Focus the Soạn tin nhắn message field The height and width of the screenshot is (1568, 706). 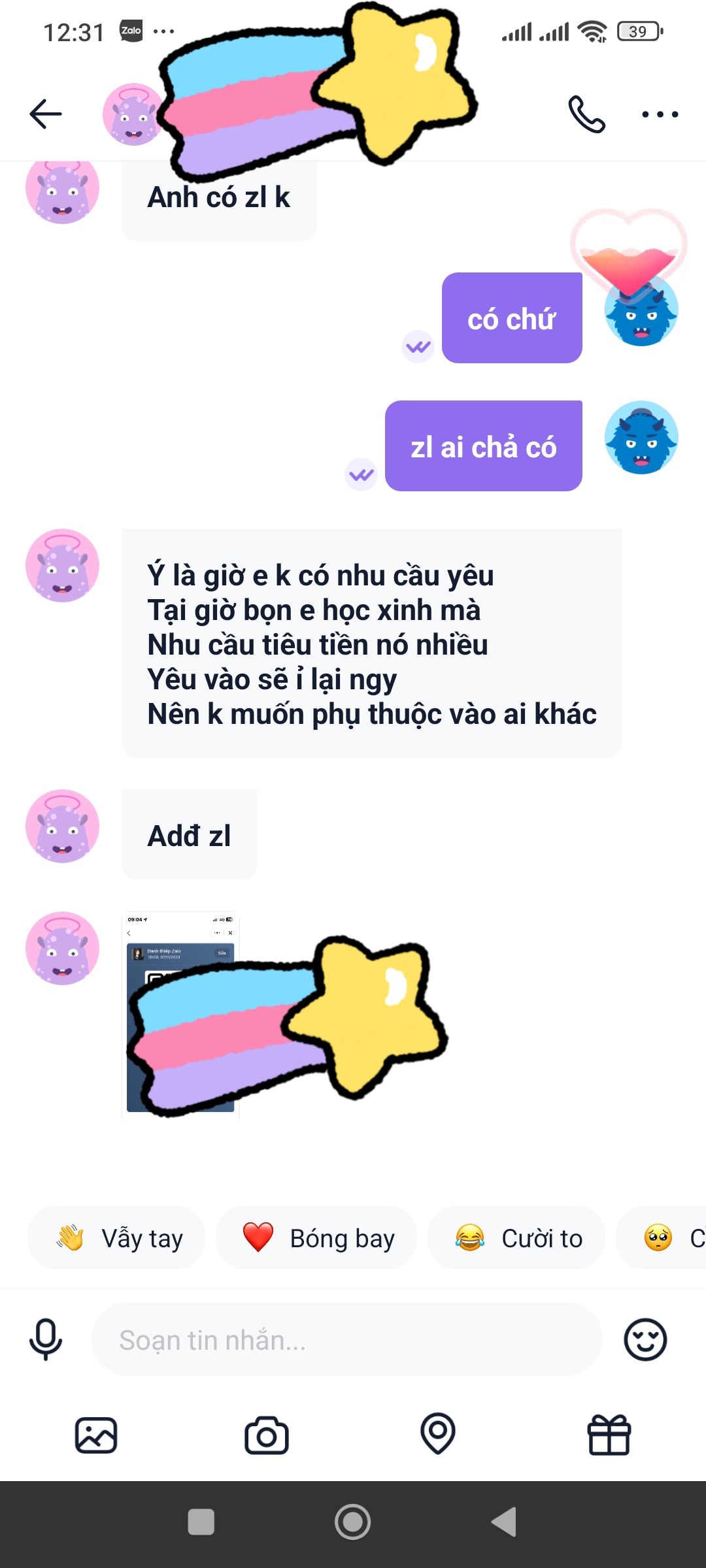click(346, 1340)
